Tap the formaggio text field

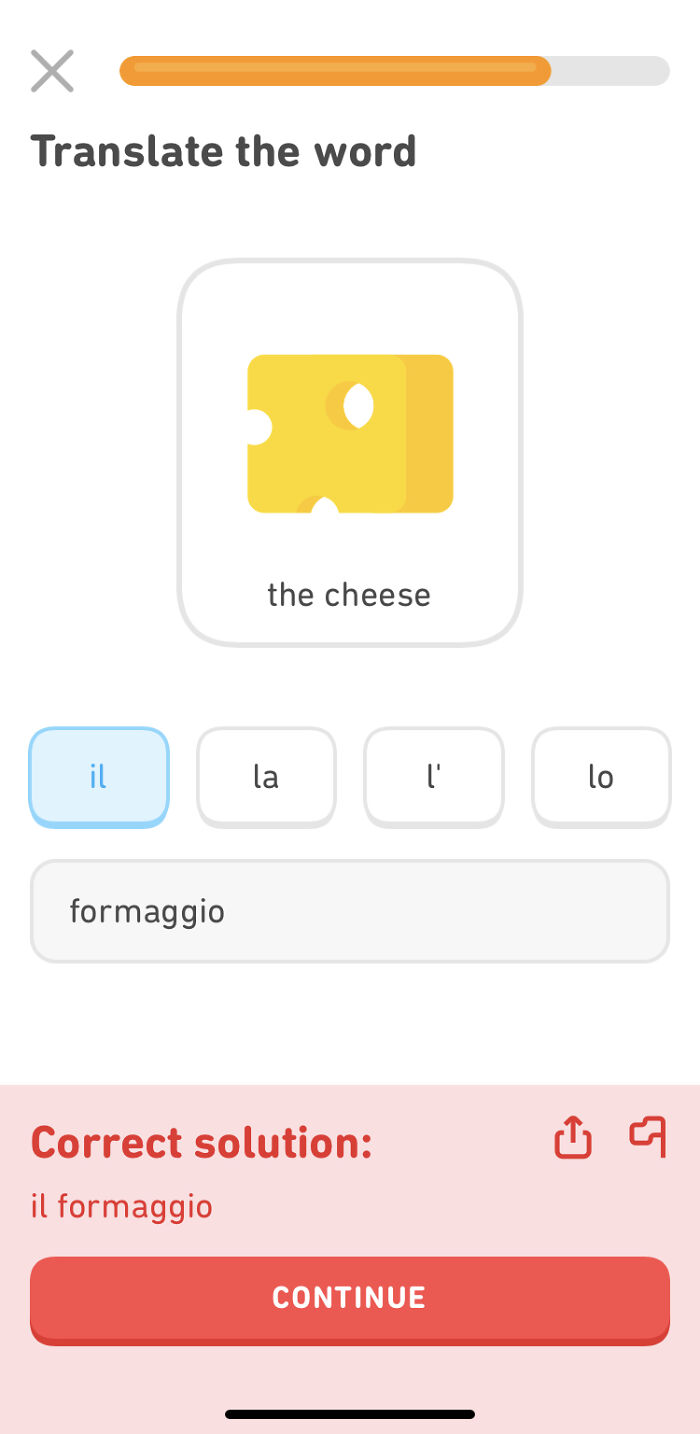[x=349, y=911]
